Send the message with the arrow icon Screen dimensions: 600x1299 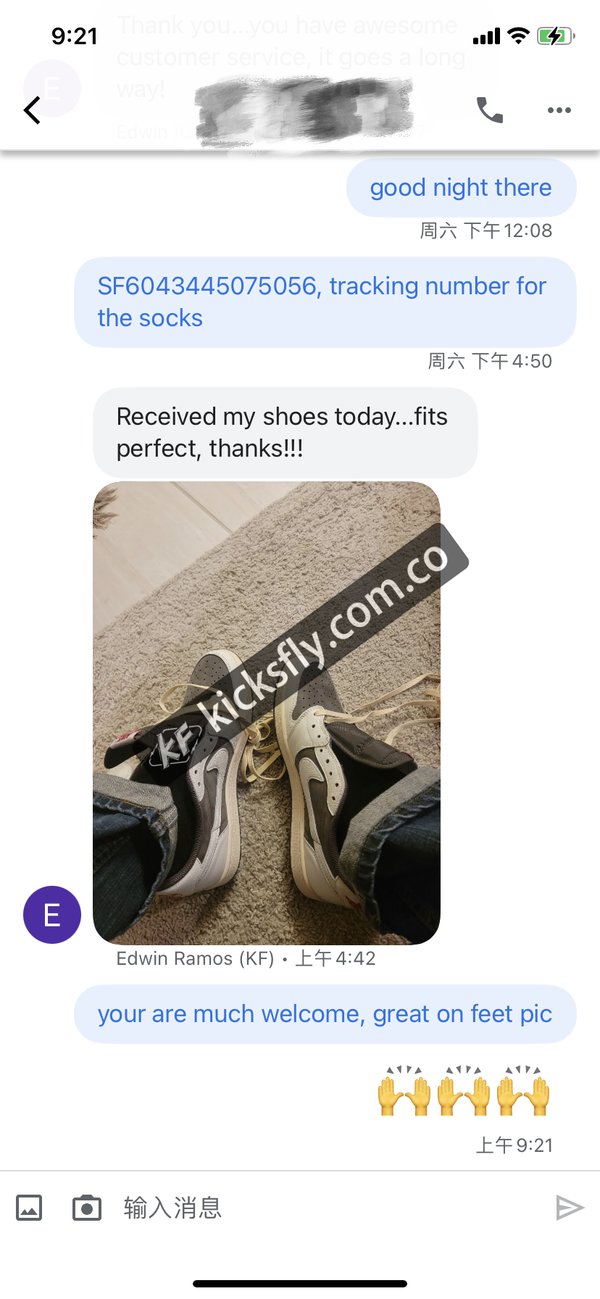569,1208
